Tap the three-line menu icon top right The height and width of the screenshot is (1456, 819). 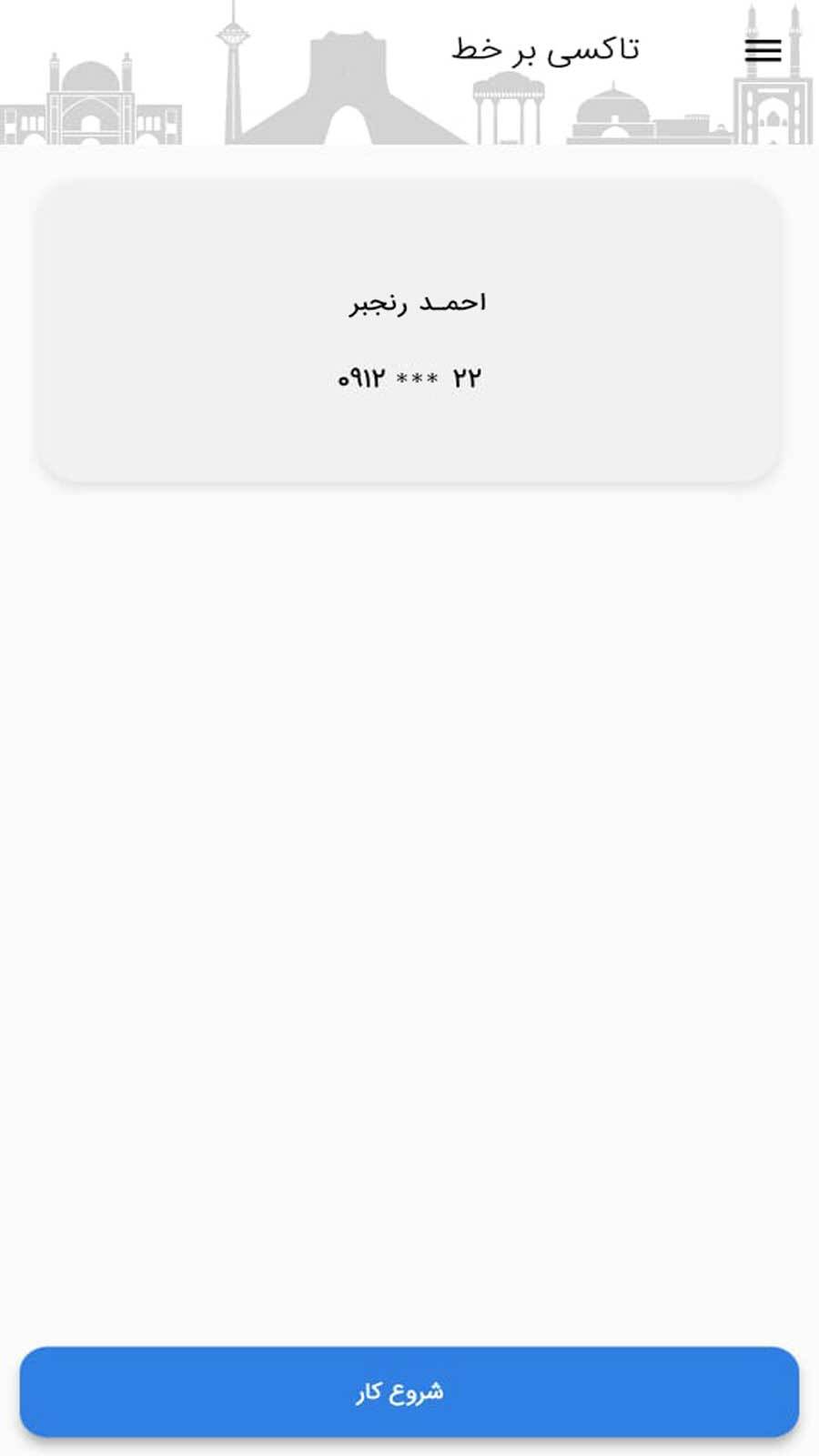[x=763, y=52]
